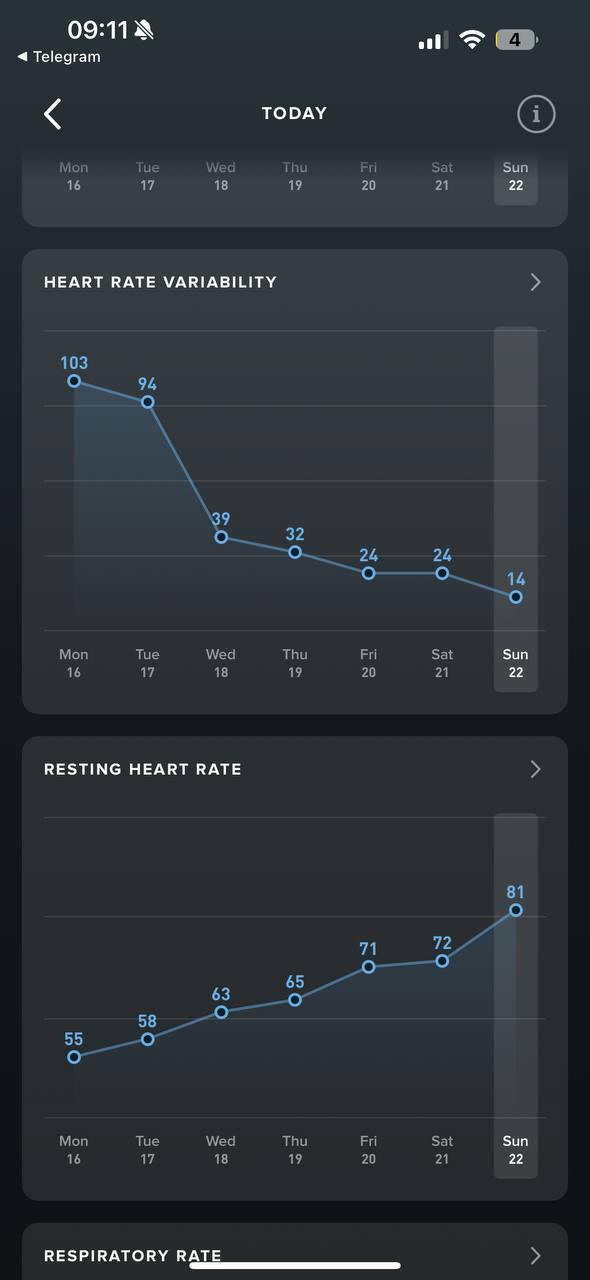Select Sun 22 HRV point showing 14
The image size is (590, 1280).
(516, 597)
